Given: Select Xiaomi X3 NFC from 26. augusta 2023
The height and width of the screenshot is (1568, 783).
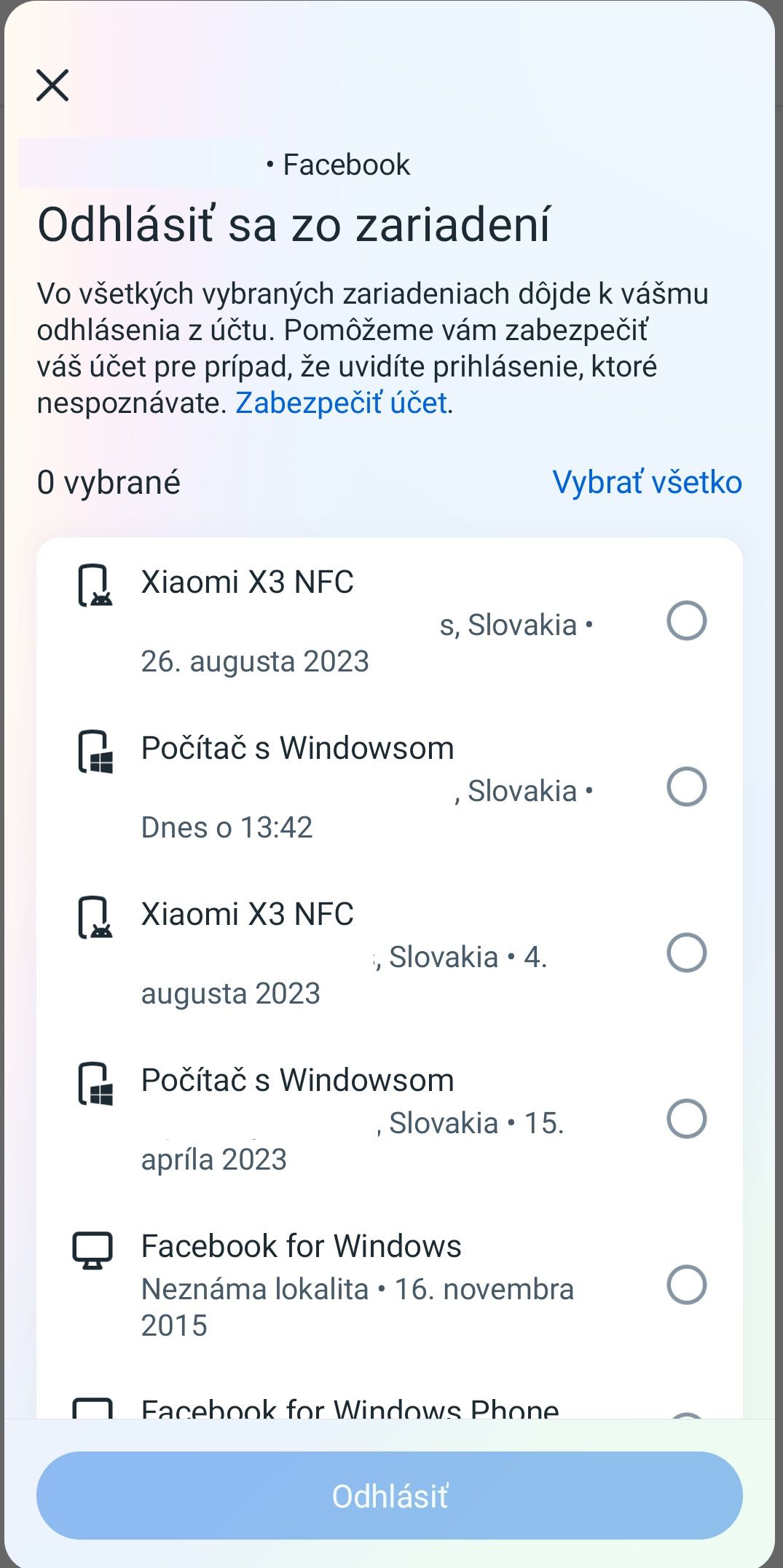Looking at the screenshot, I should [687, 620].
